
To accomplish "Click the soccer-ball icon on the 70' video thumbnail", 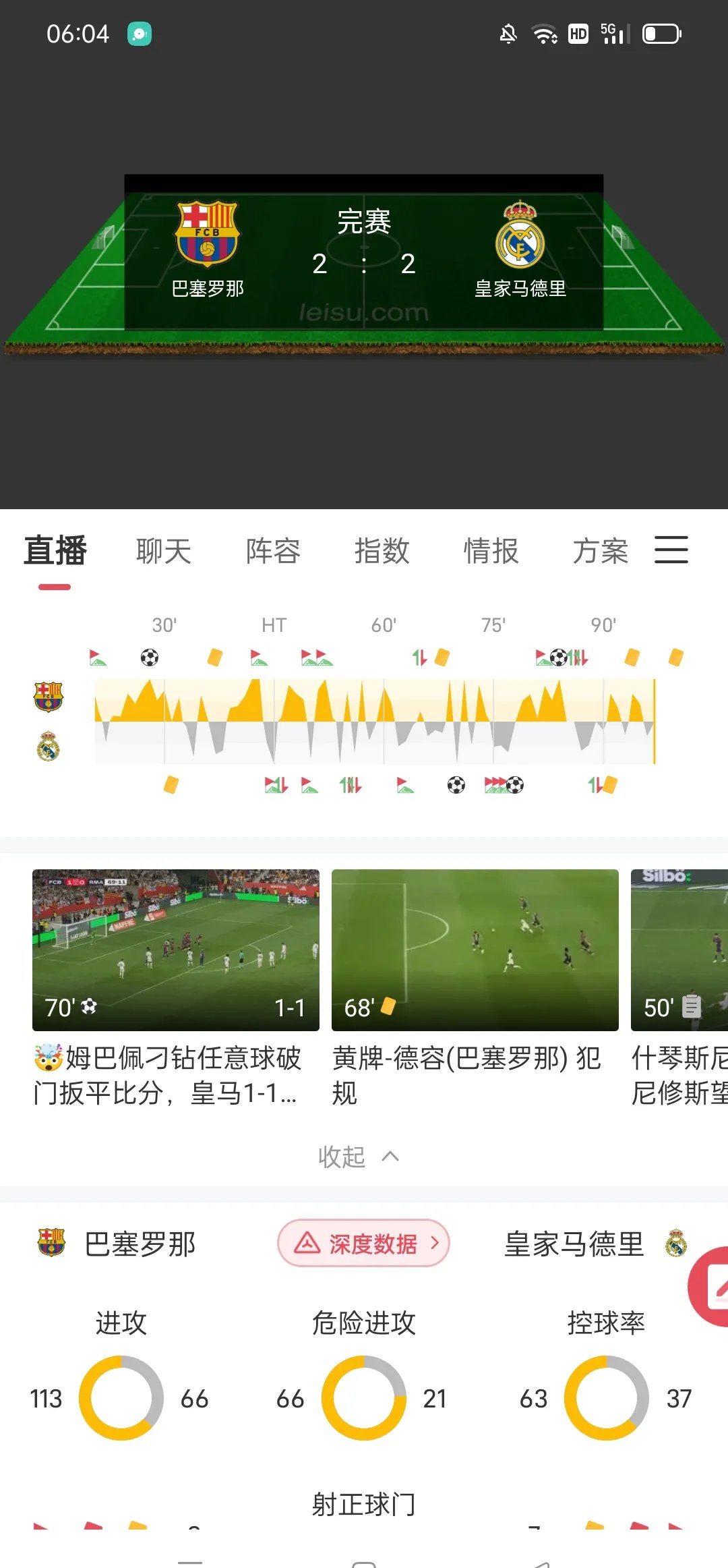I will (87, 1008).
